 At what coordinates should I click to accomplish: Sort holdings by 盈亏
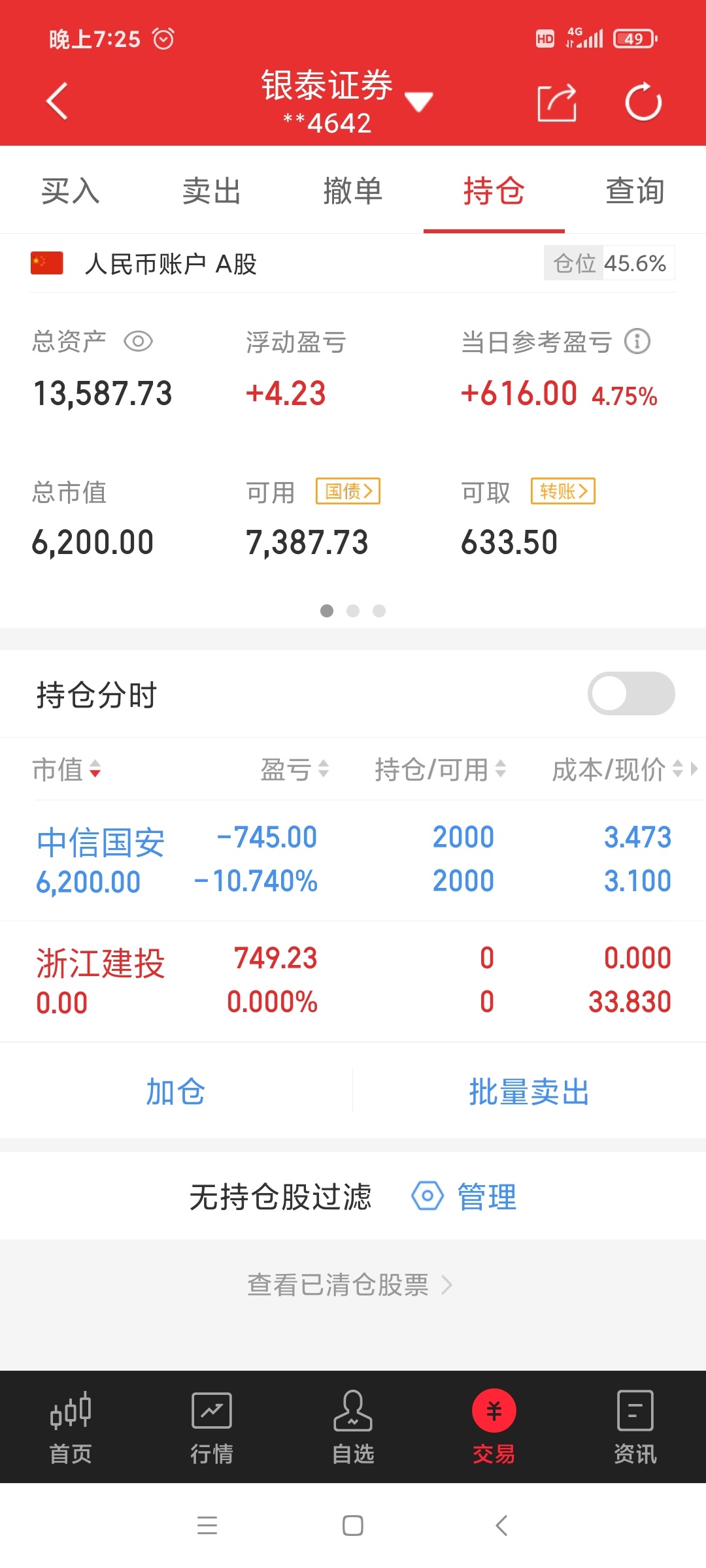(294, 769)
